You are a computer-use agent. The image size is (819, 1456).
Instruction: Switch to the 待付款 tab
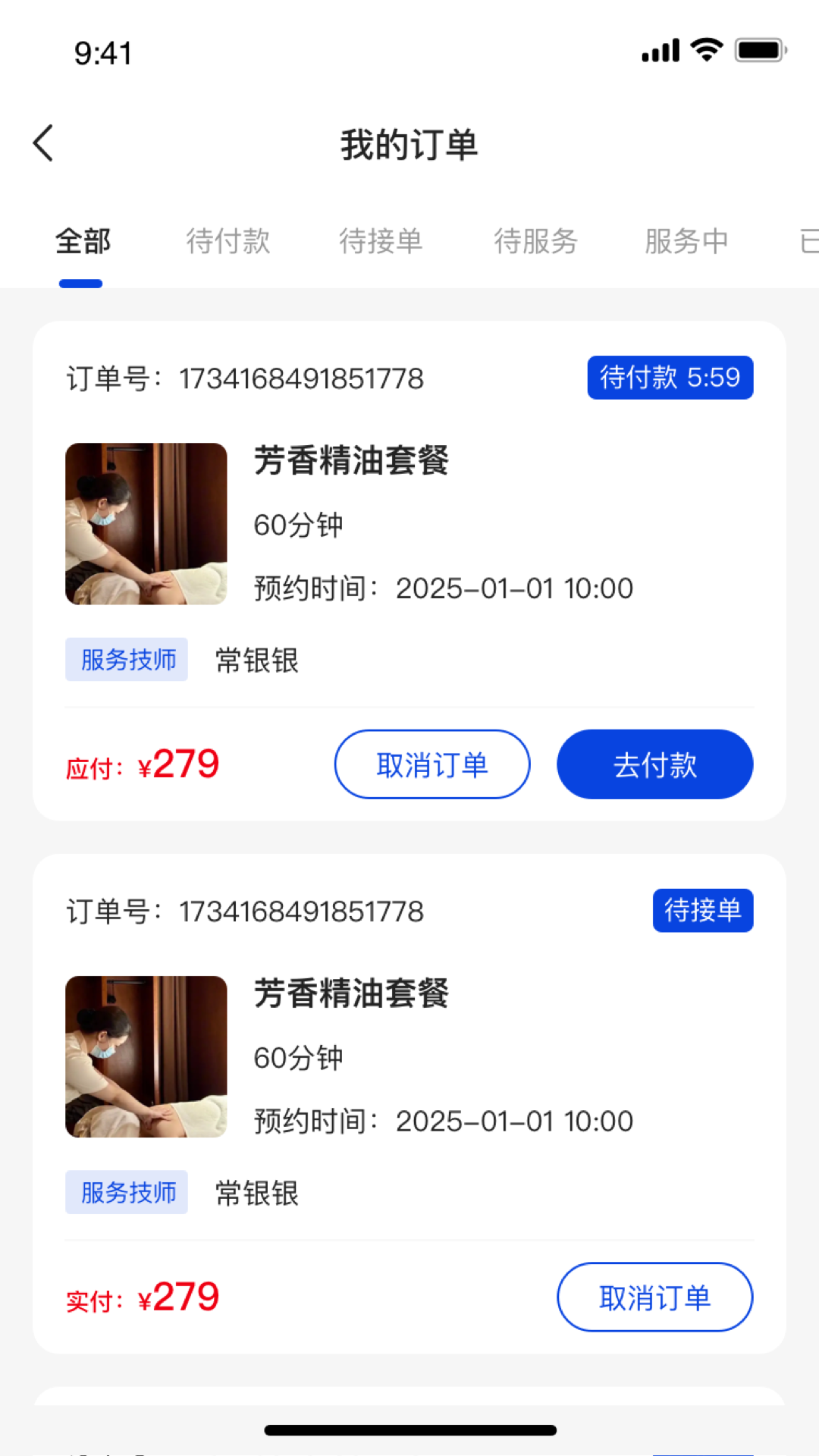(x=230, y=241)
